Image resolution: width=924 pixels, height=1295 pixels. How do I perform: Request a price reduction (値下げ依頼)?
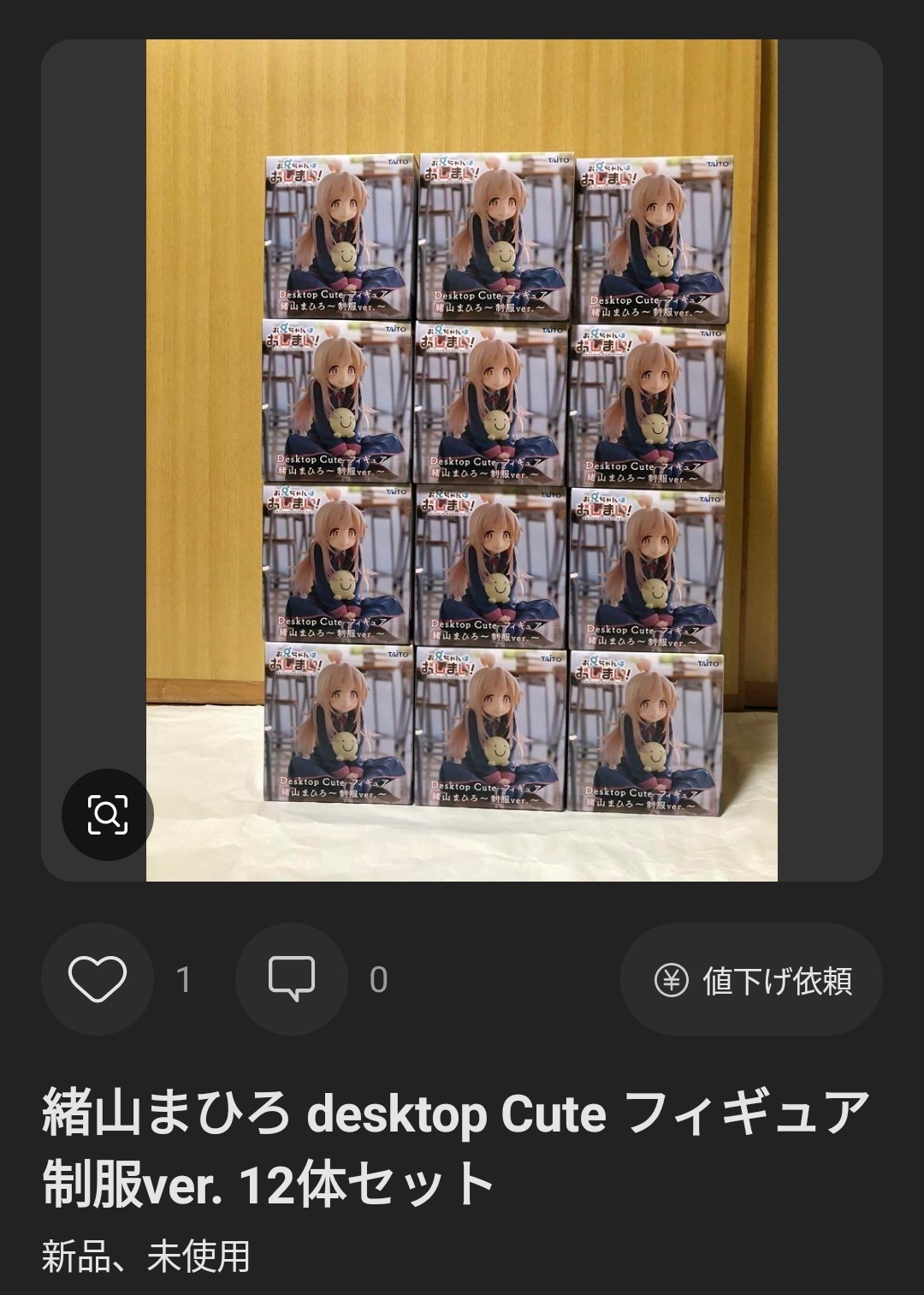coord(752,980)
